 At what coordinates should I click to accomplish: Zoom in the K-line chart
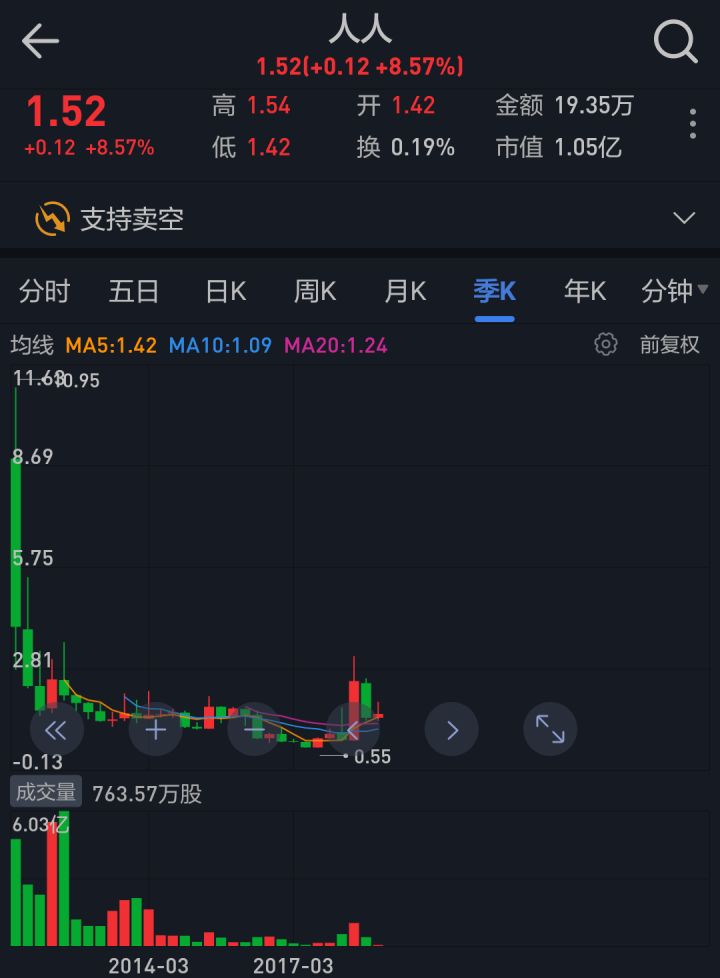(155, 729)
